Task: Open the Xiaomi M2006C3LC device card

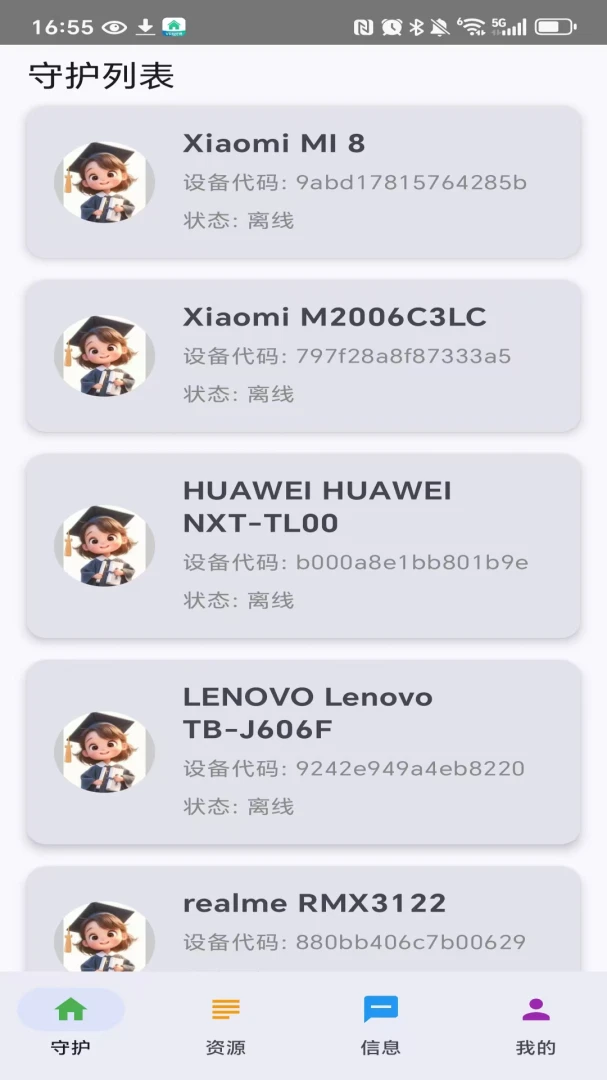Action: pos(303,355)
